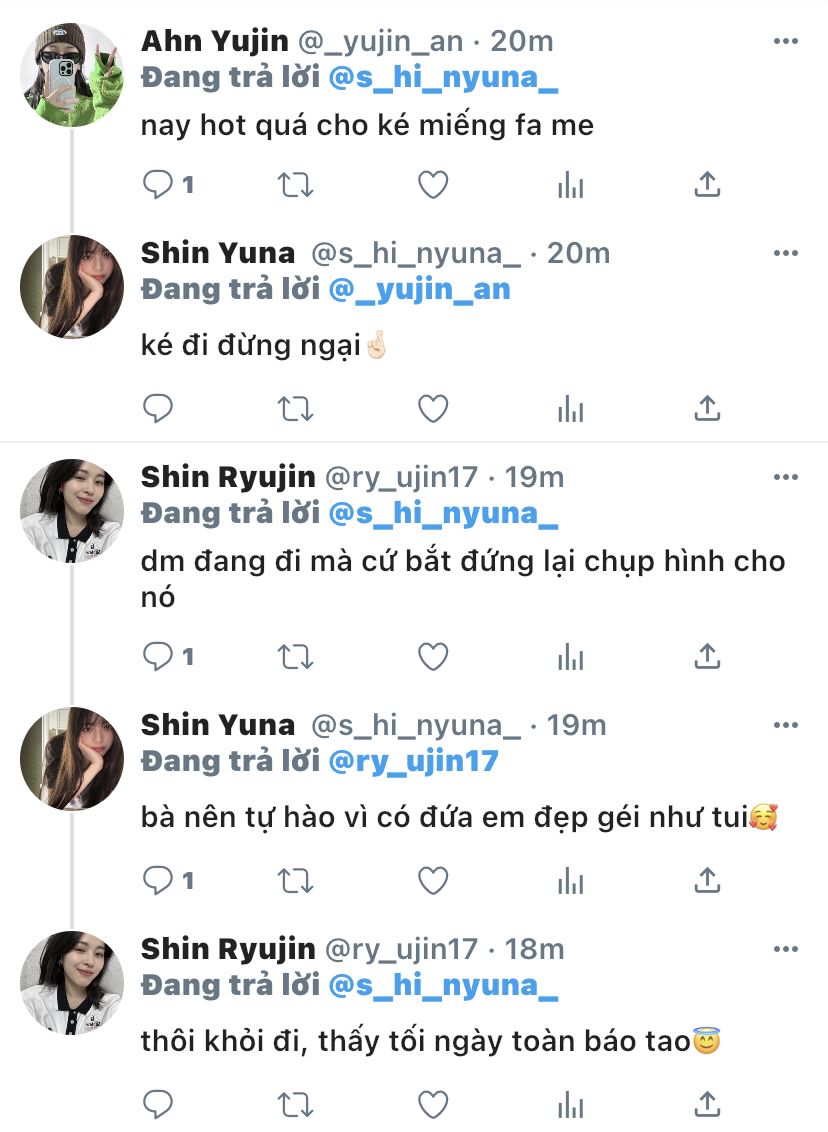Retweet Shin Yuna's "ké đi đừng ngại" tweet
The width and height of the screenshot is (828, 1132).
click(x=296, y=408)
